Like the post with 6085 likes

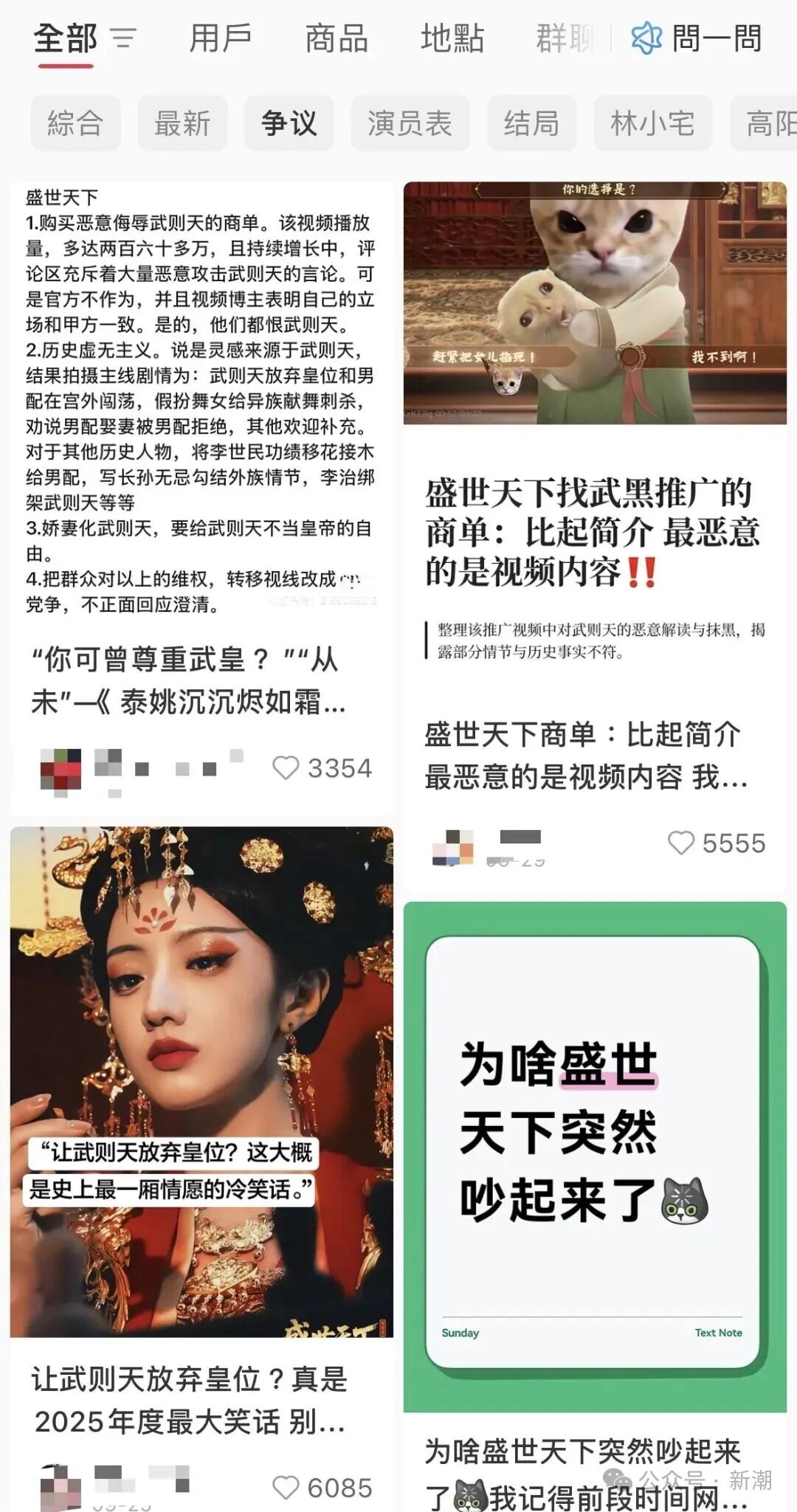tap(286, 1488)
